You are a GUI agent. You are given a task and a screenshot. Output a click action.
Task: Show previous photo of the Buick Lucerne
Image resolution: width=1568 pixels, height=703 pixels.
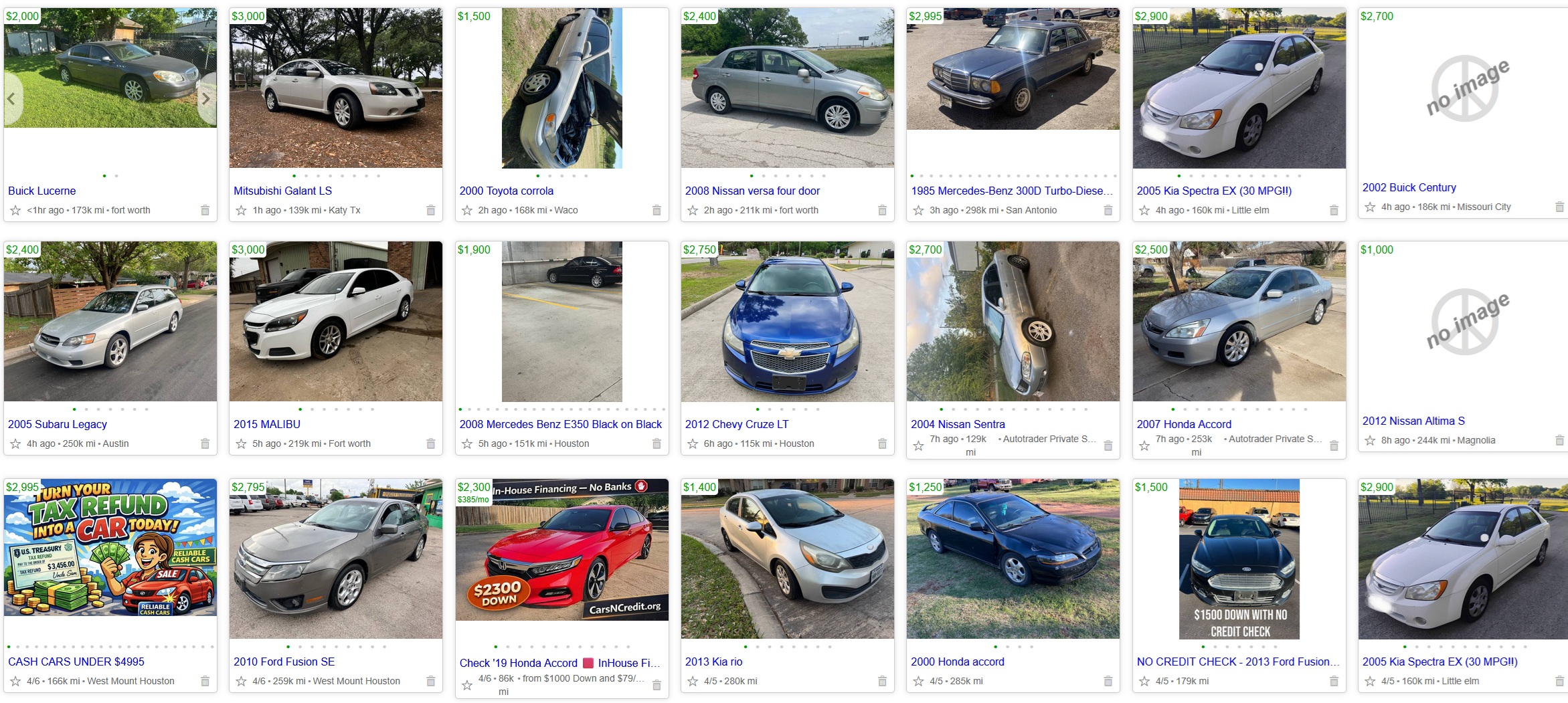[11, 98]
